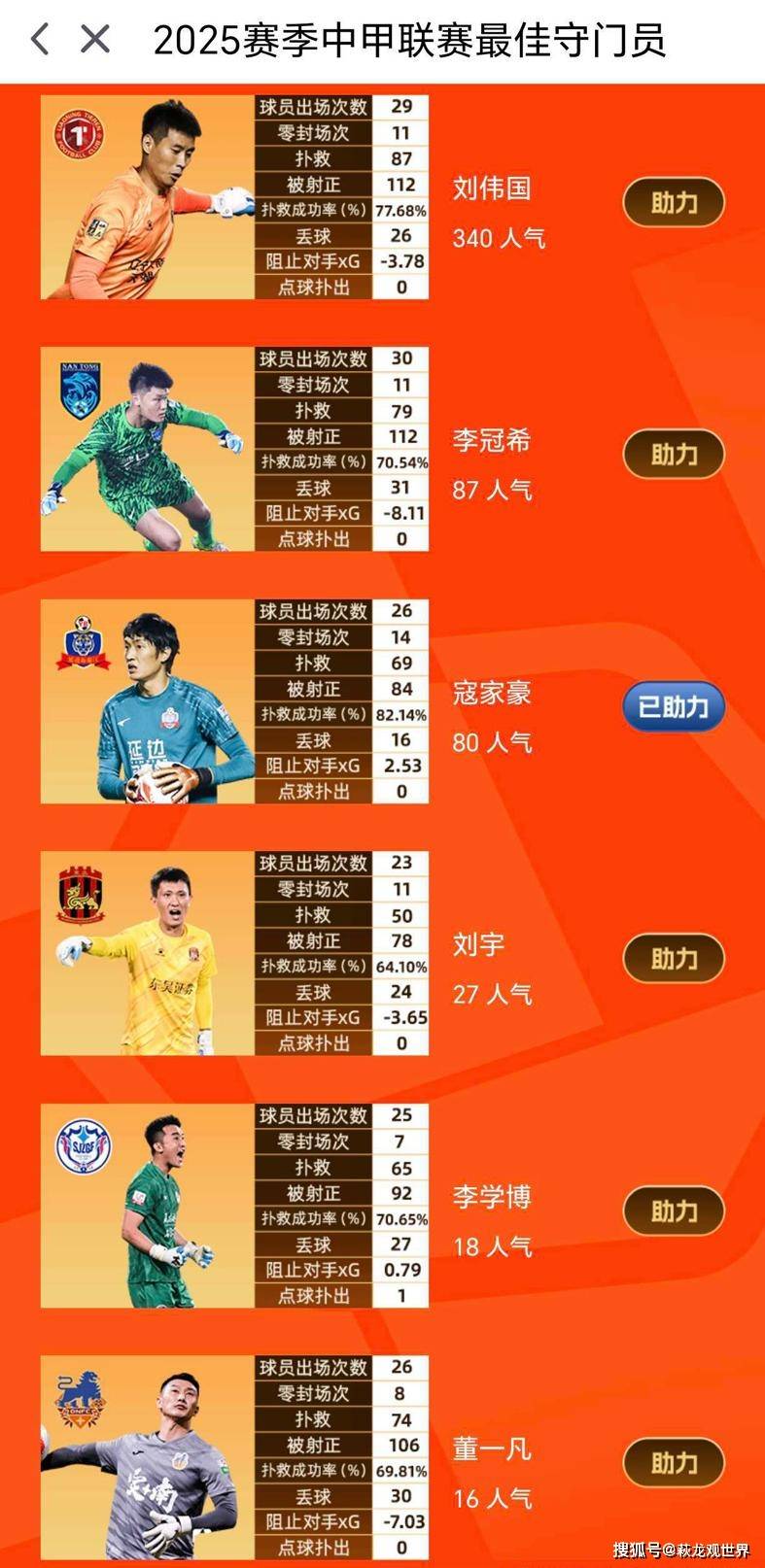
Task: Tap 助力 to vote for 李冠希
Action: 674,455
